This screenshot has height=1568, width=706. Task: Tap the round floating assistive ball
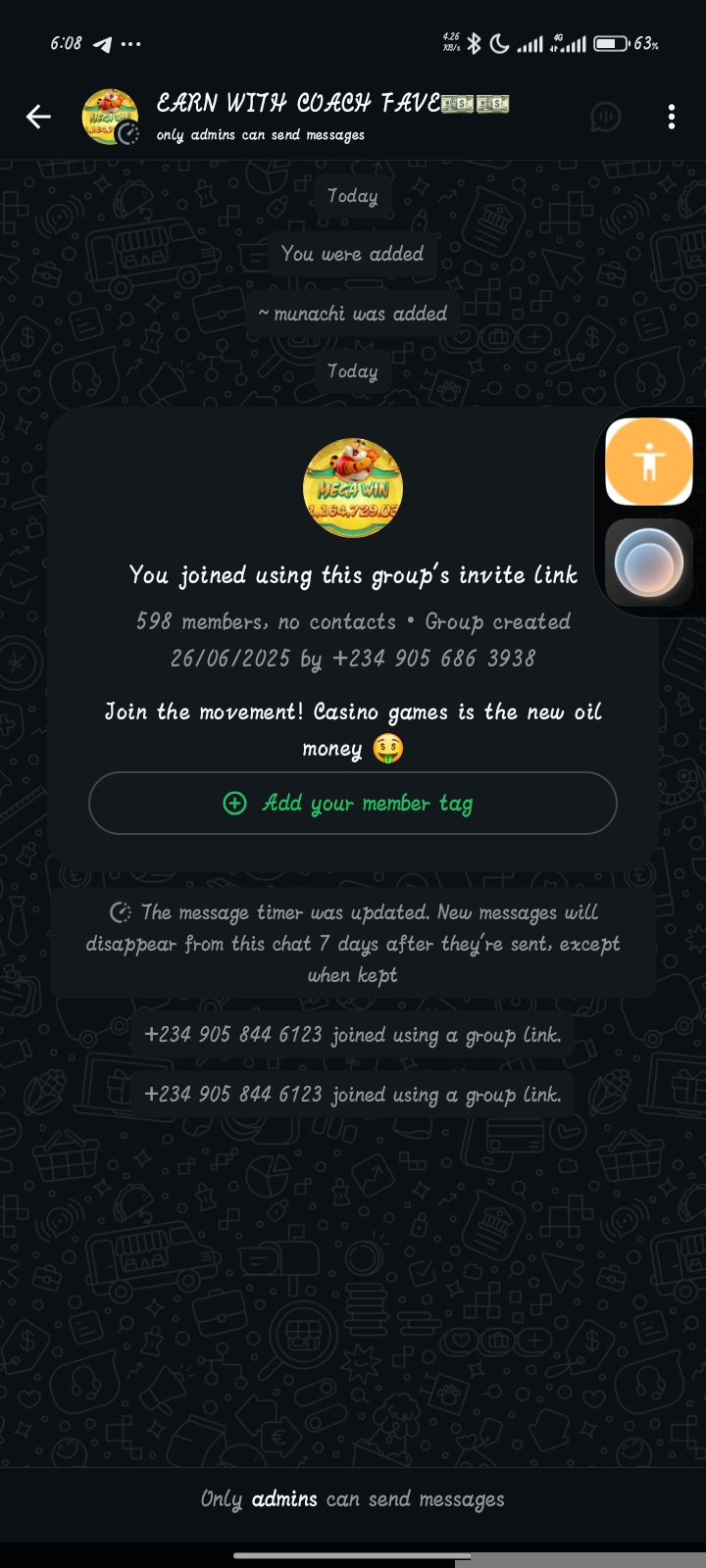coord(648,563)
